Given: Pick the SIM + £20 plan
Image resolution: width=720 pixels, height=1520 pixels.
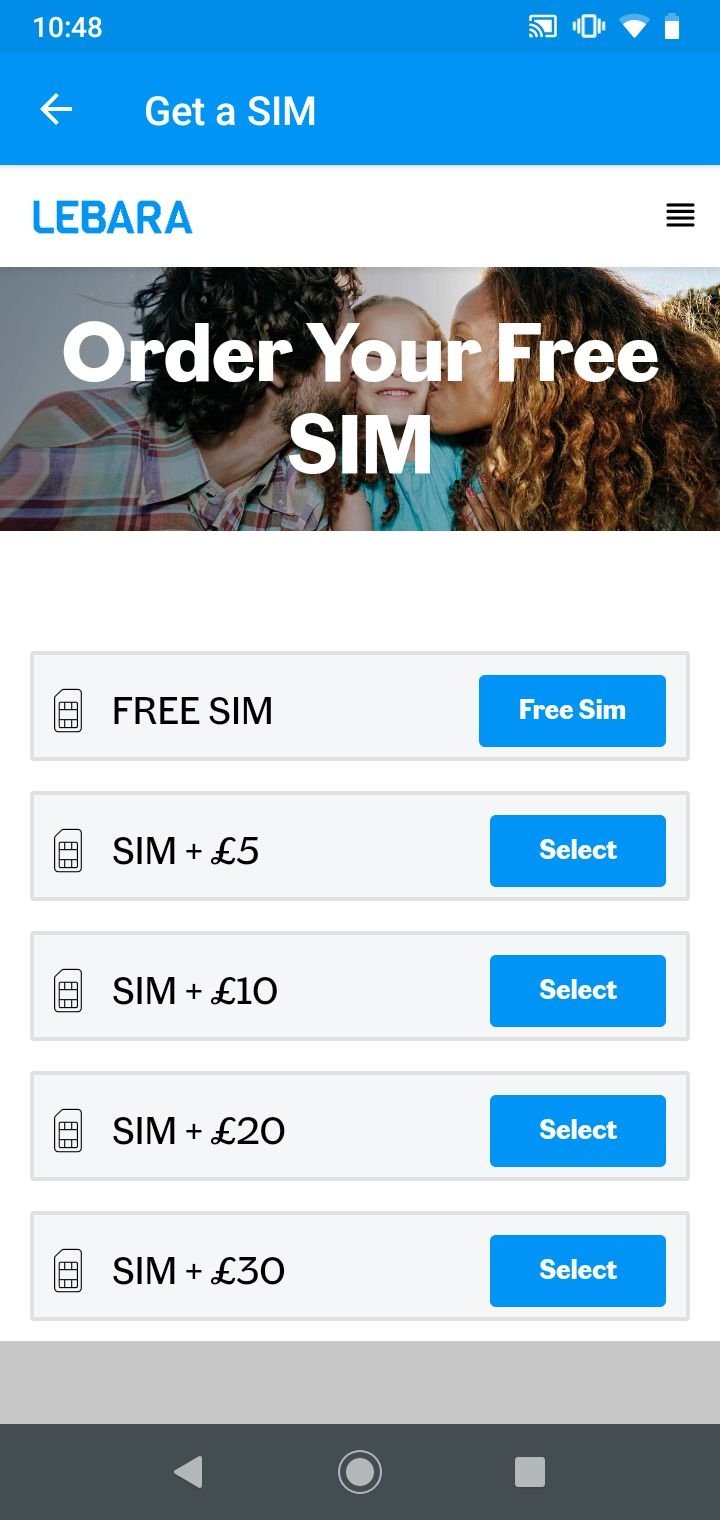Looking at the screenshot, I should (578, 1130).
